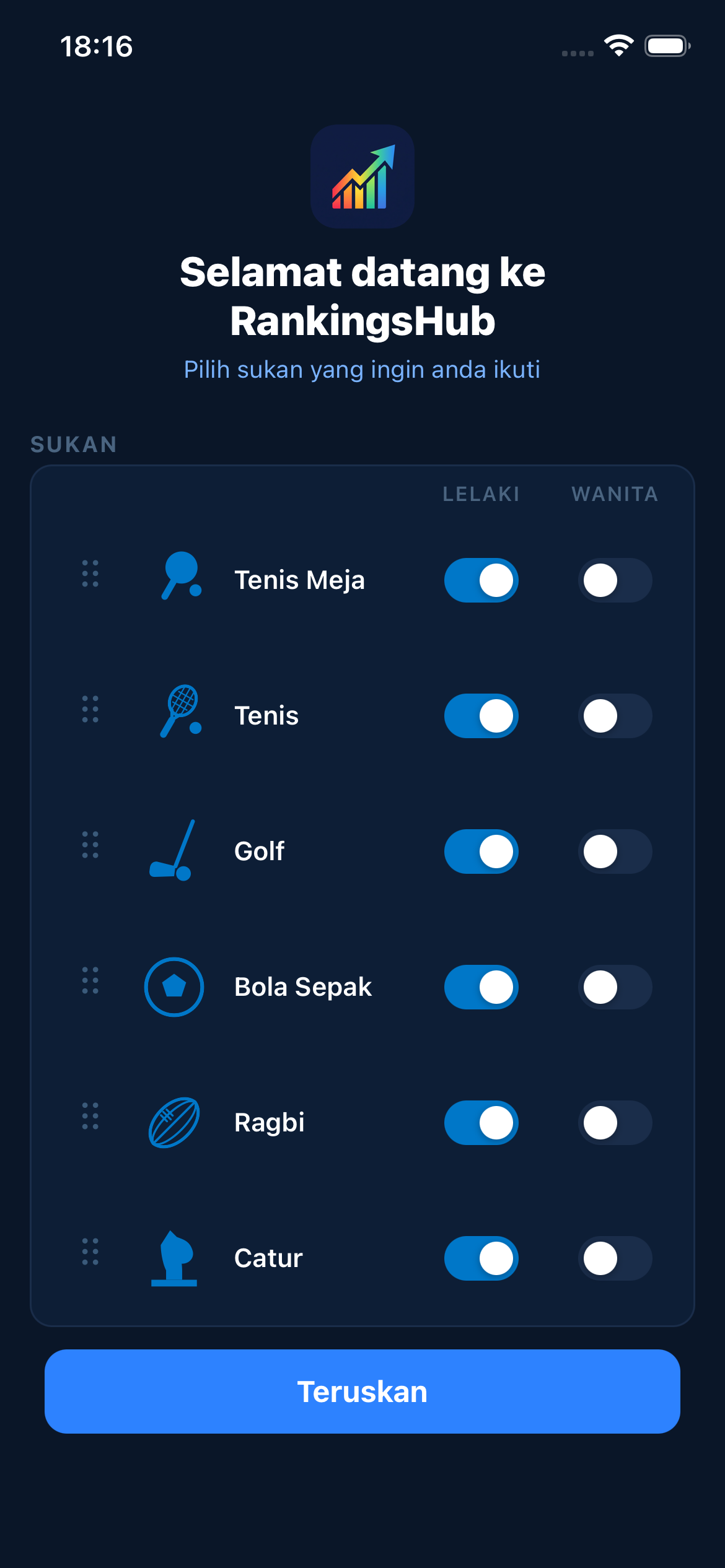Image resolution: width=725 pixels, height=1568 pixels.
Task: Tap the reorder handle beside Tenis Meja
Action: (x=90, y=573)
